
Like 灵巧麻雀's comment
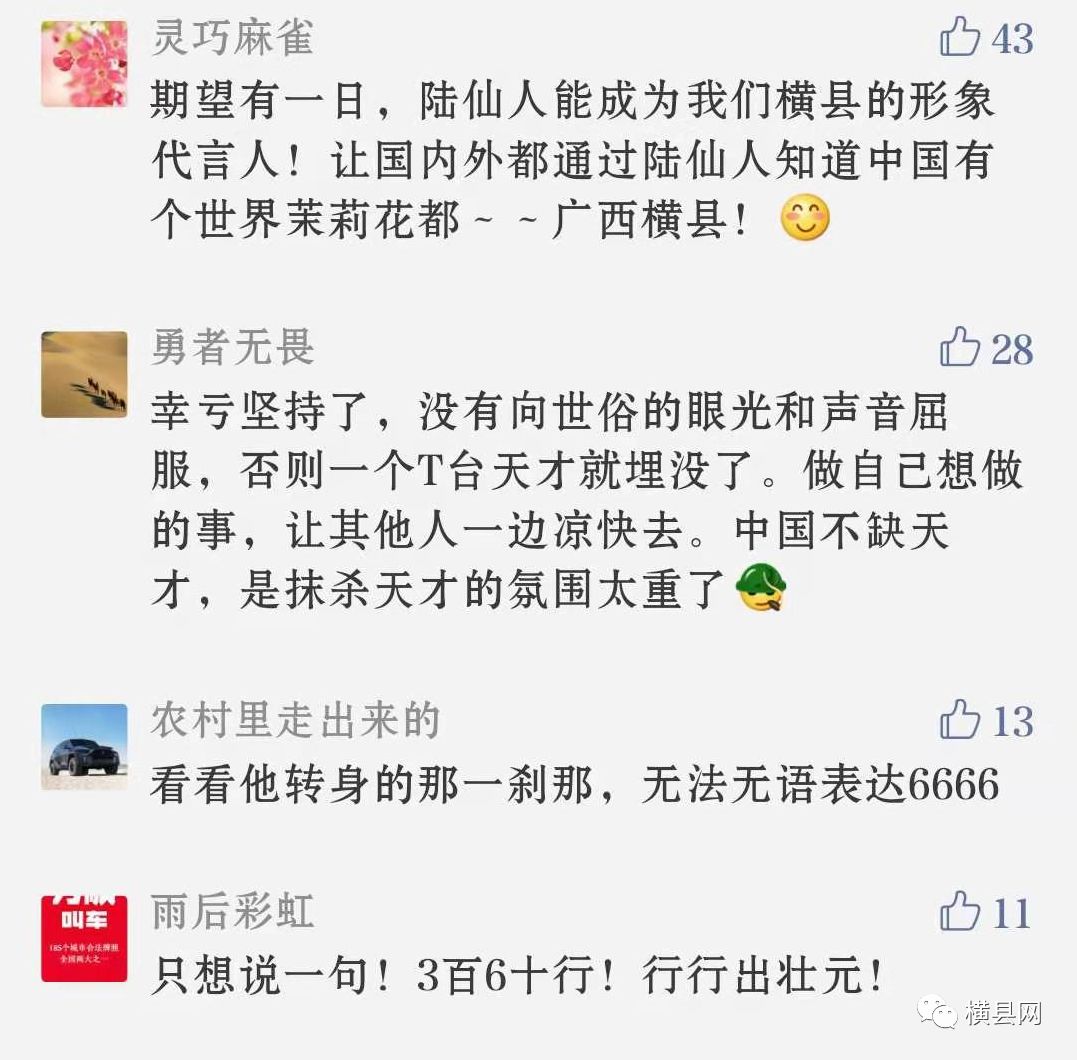click(x=959, y=38)
